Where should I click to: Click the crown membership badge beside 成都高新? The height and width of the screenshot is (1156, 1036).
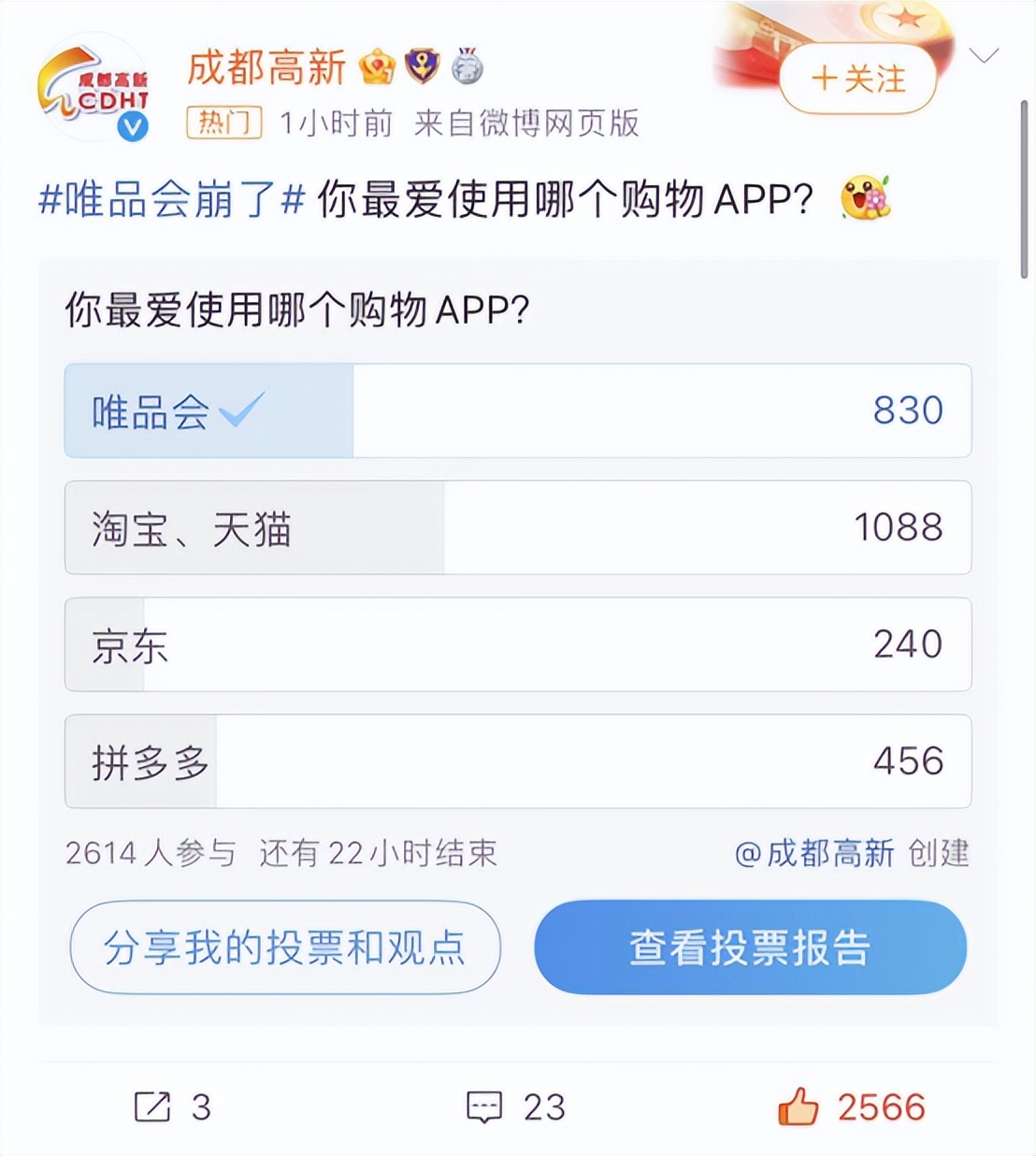click(x=377, y=67)
